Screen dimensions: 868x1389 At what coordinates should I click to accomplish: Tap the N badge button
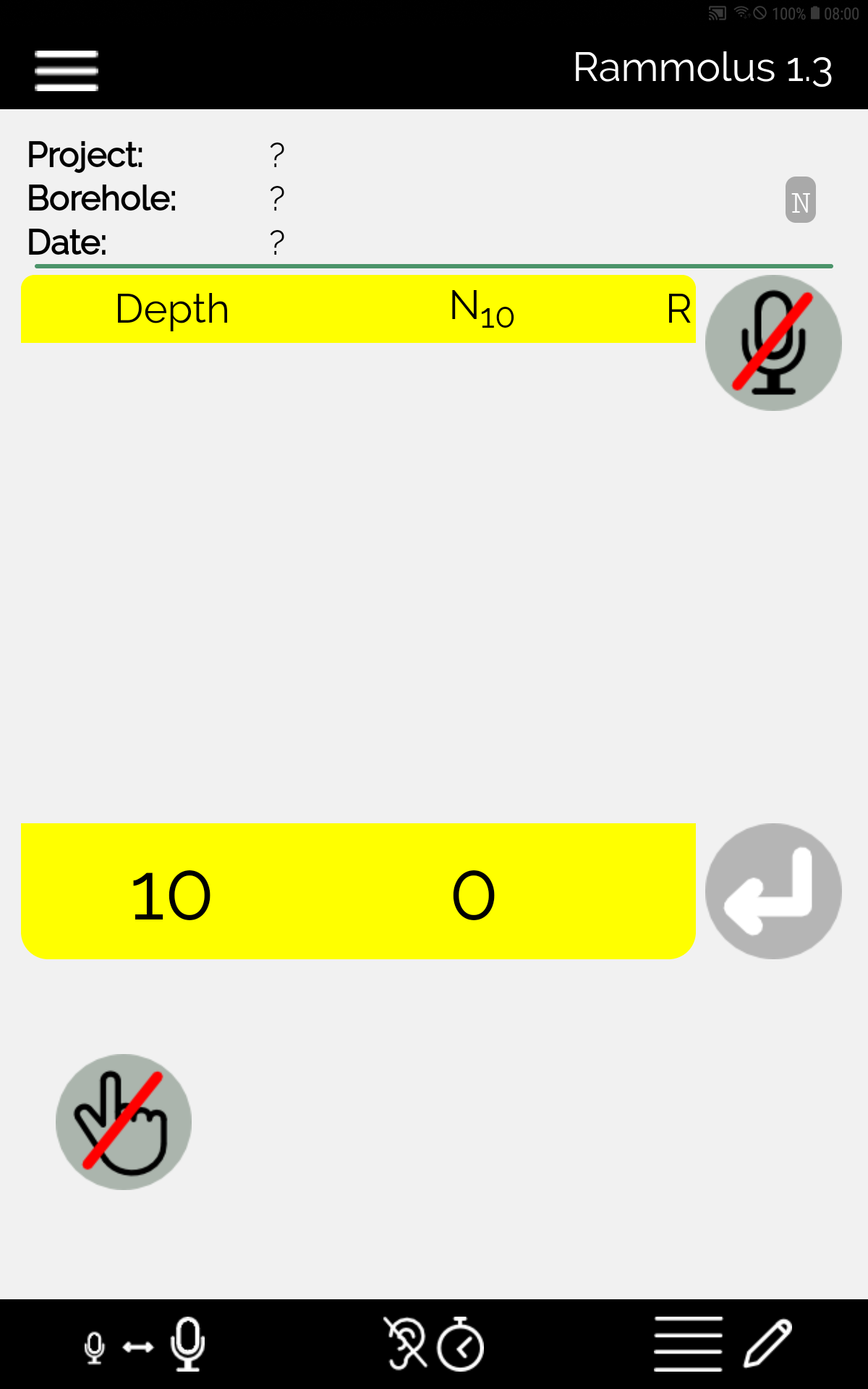[x=800, y=200]
